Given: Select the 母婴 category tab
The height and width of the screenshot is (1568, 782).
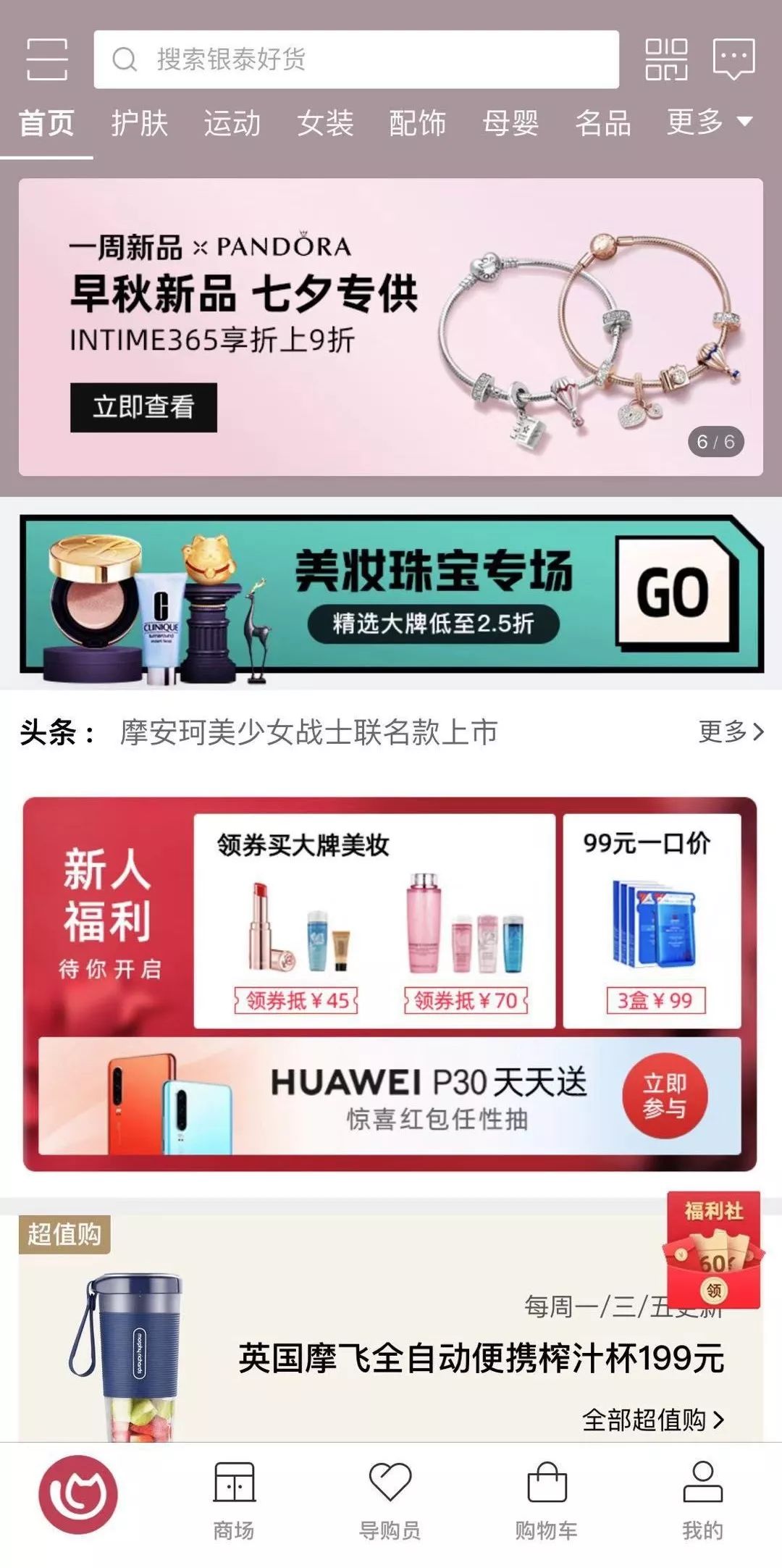Looking at the screenshot, I should (x=510, y=123).
